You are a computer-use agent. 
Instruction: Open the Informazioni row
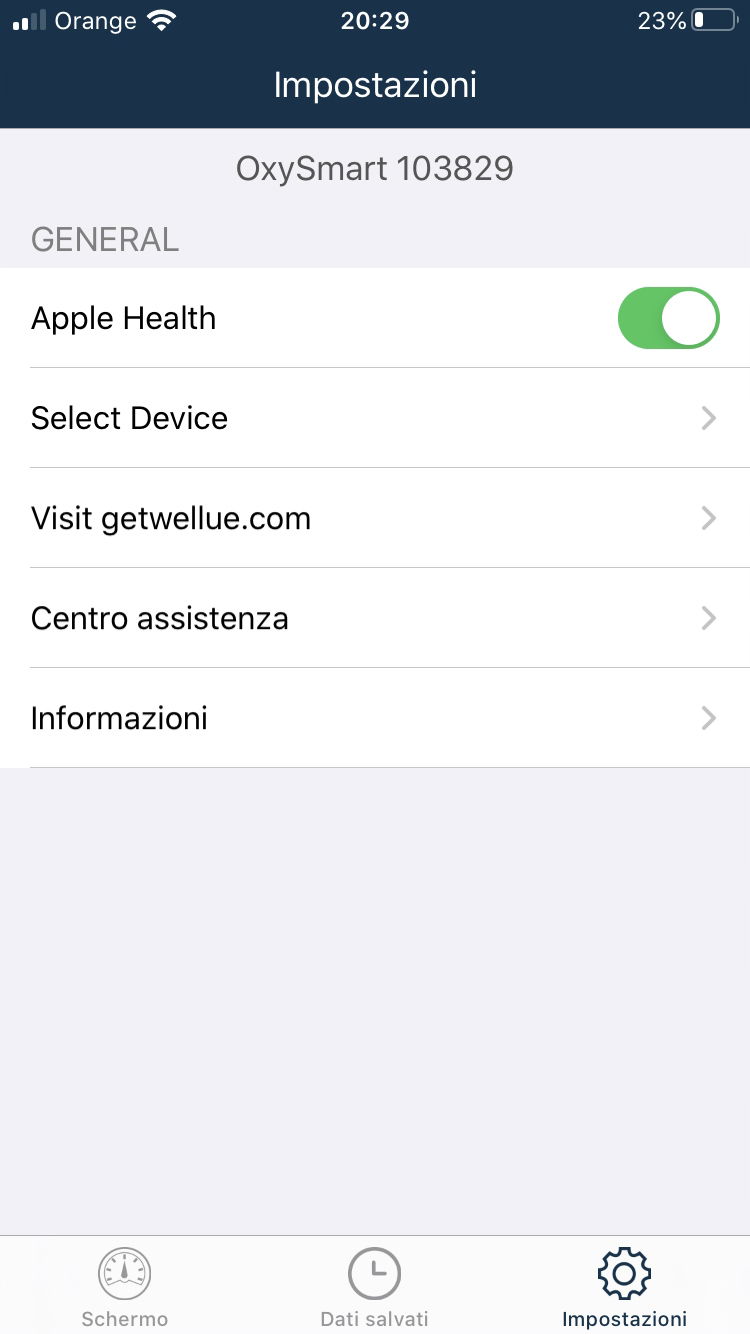375,718
